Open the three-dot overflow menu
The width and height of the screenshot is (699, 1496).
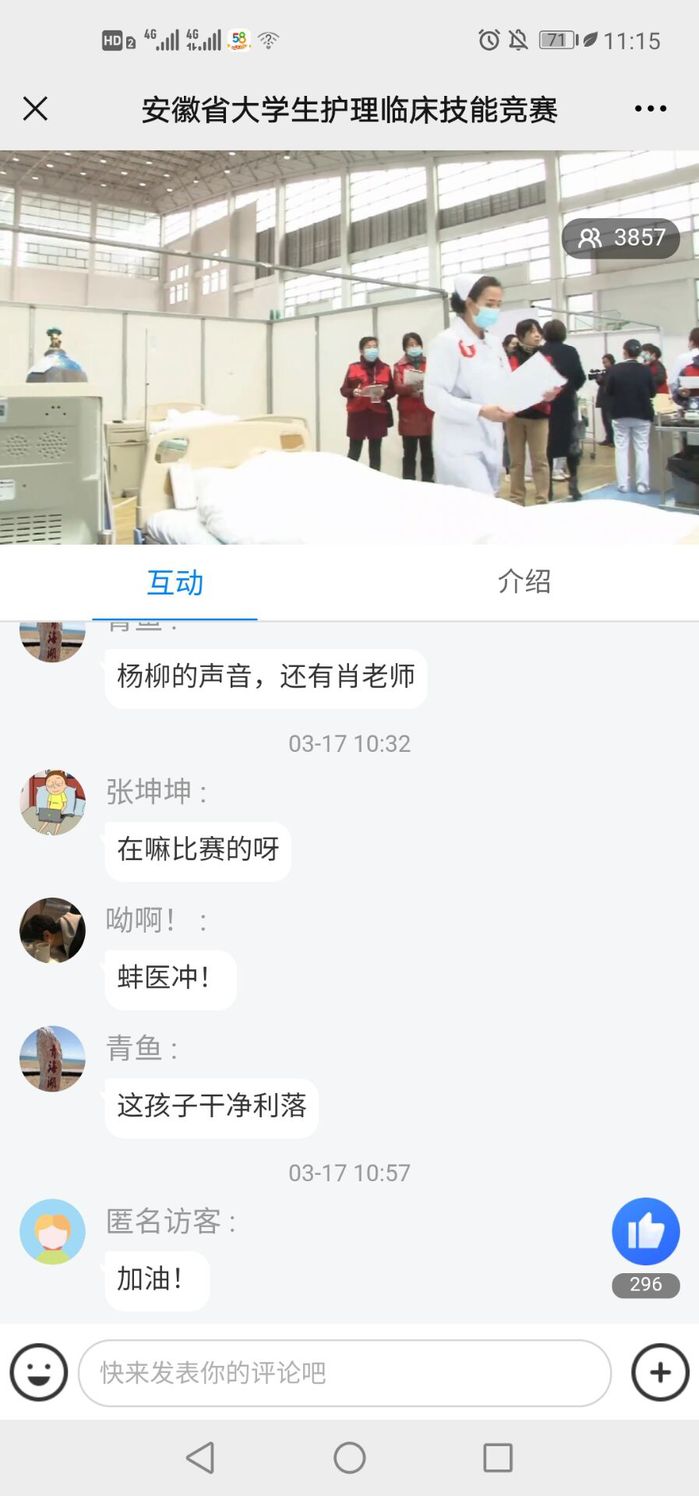point(650,109)
